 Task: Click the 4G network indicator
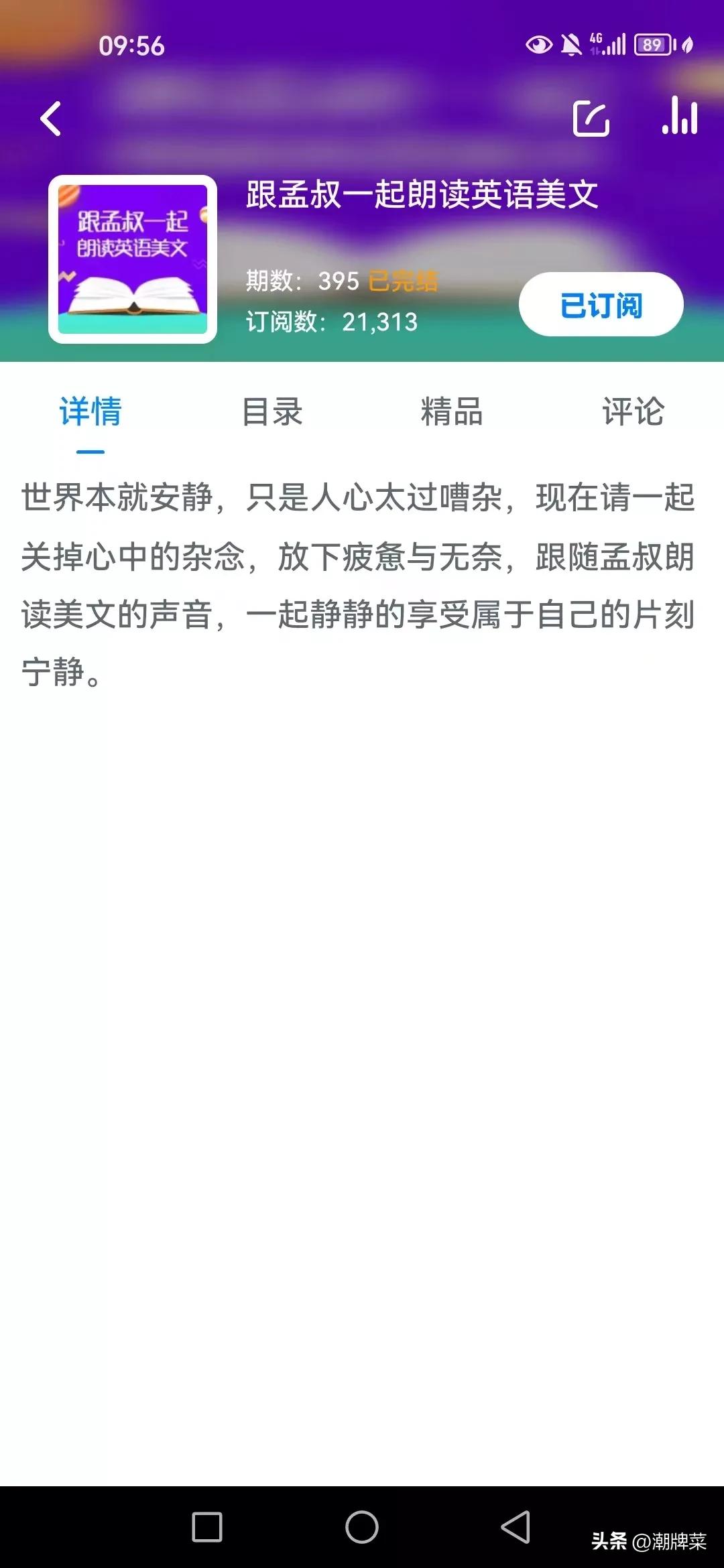point(595,42)
